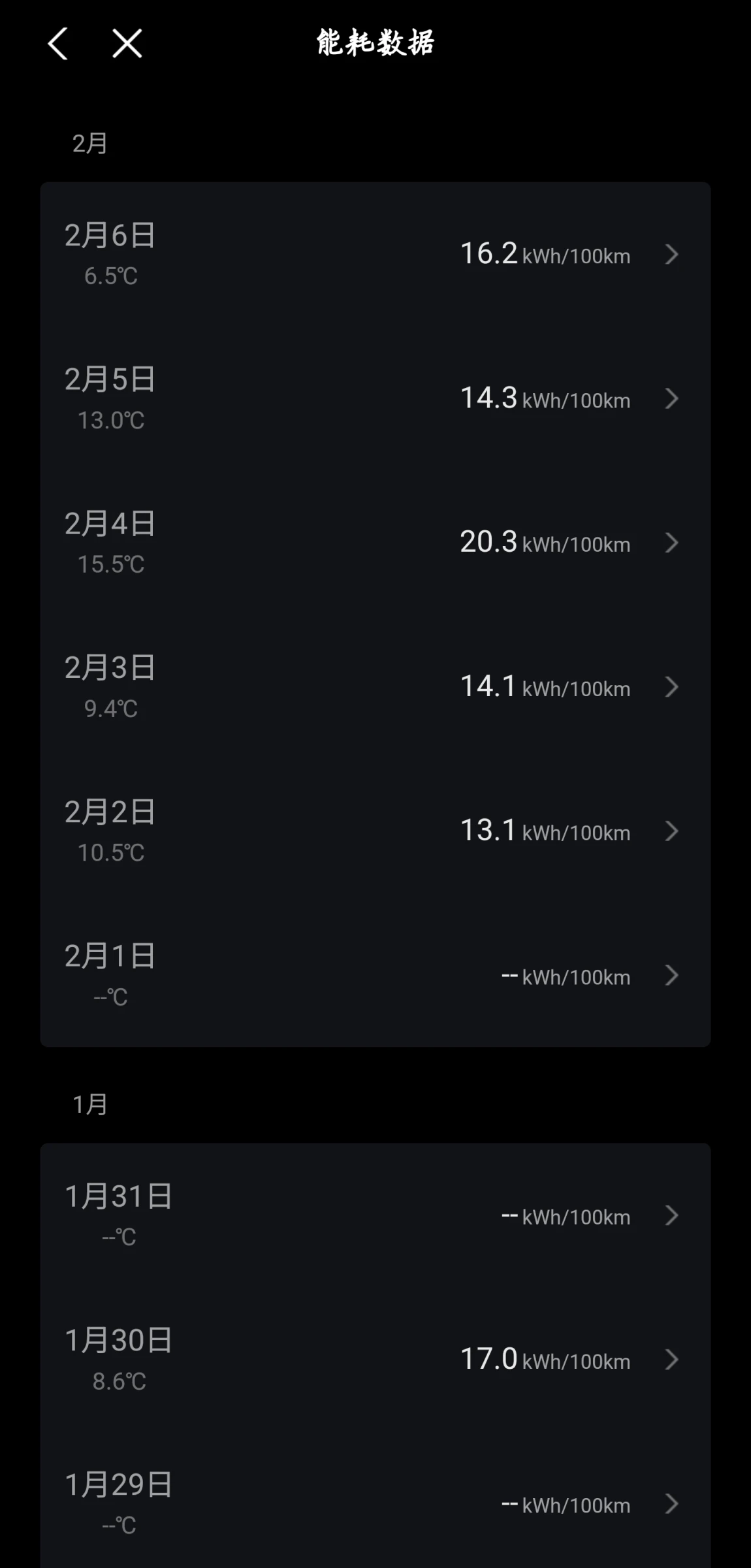The height and width of the screenshot is (1568, 751).
Task: View the 2月5日 energy record
Action: (x=375, y=398)
